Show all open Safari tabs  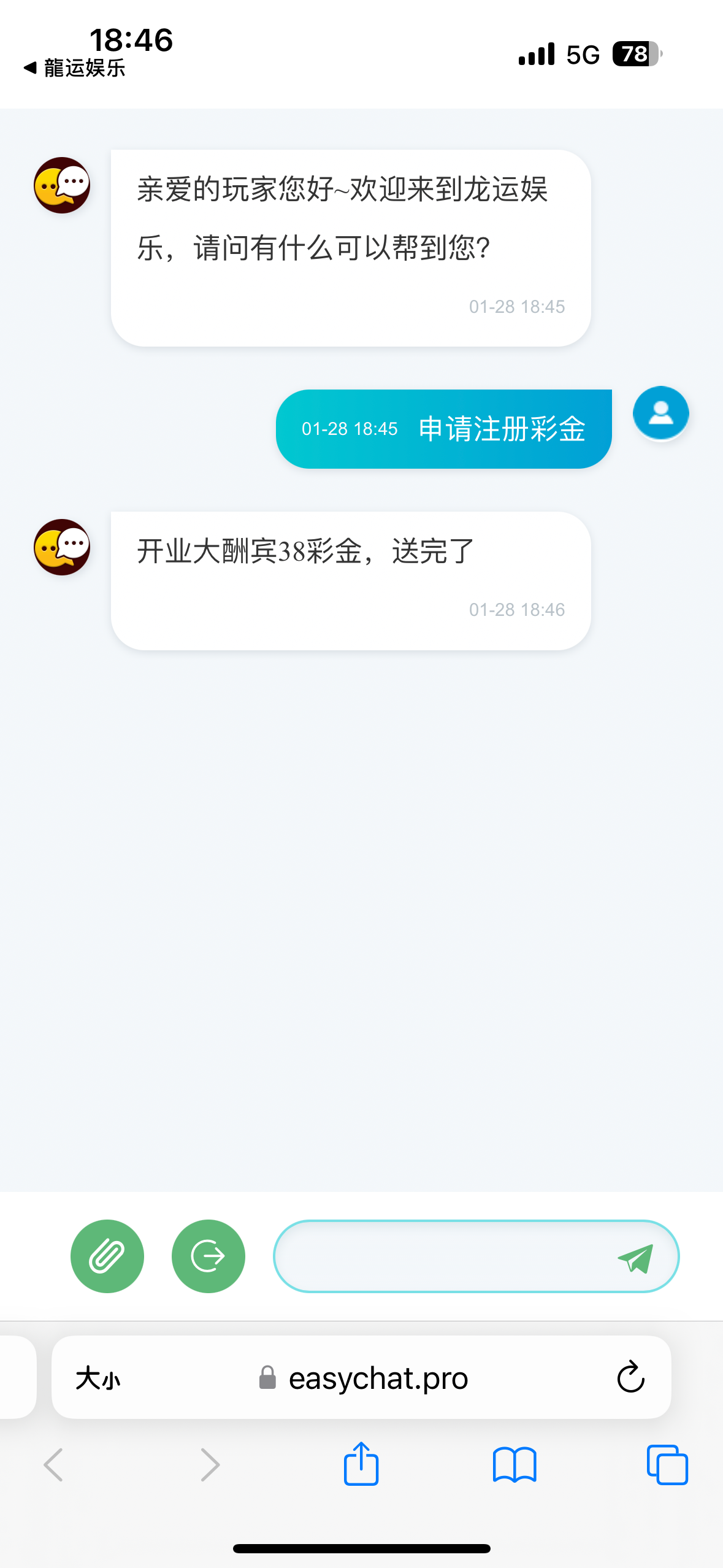667,1465
